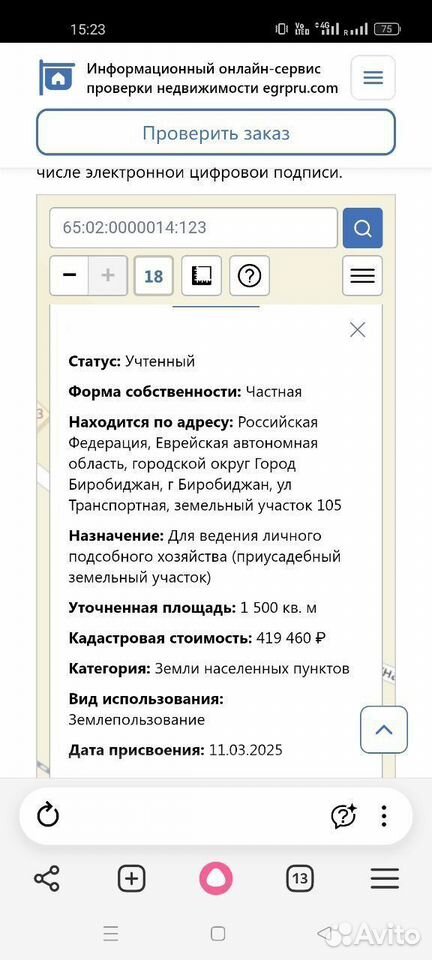
Task: Share this page
Action: pos(47,880)
